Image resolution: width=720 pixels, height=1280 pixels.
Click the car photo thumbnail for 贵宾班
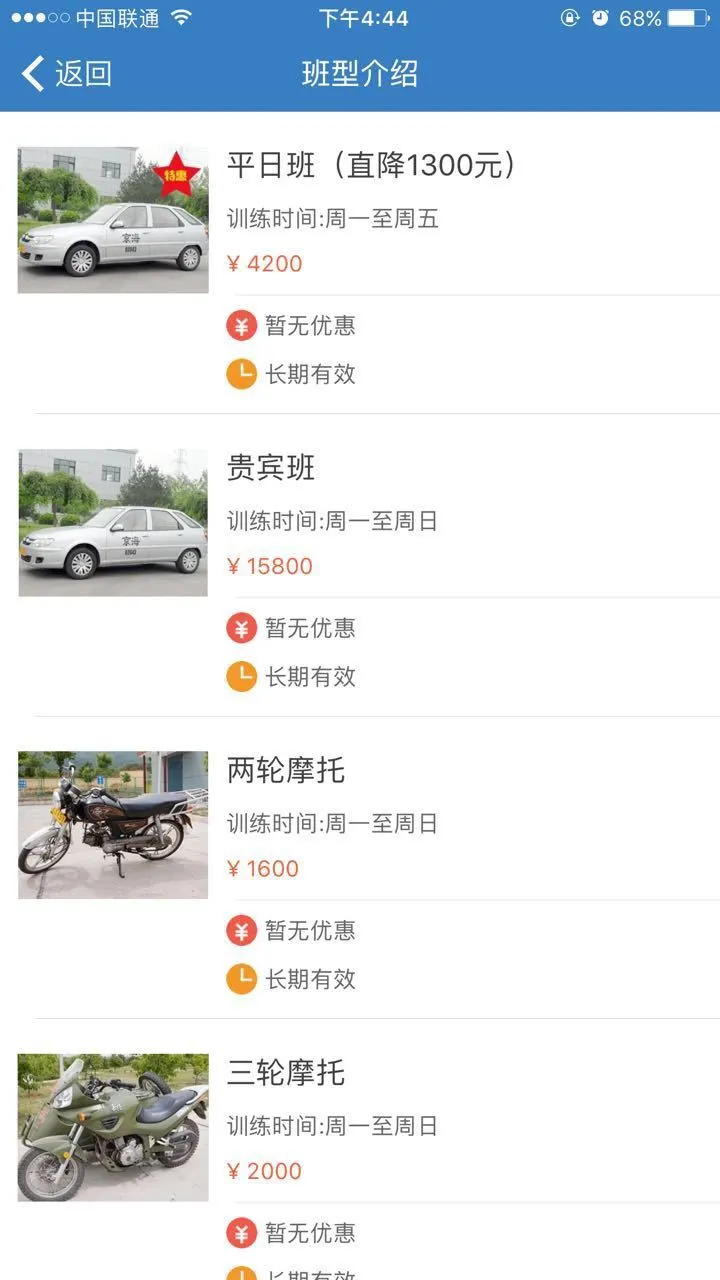click(112, 521)
